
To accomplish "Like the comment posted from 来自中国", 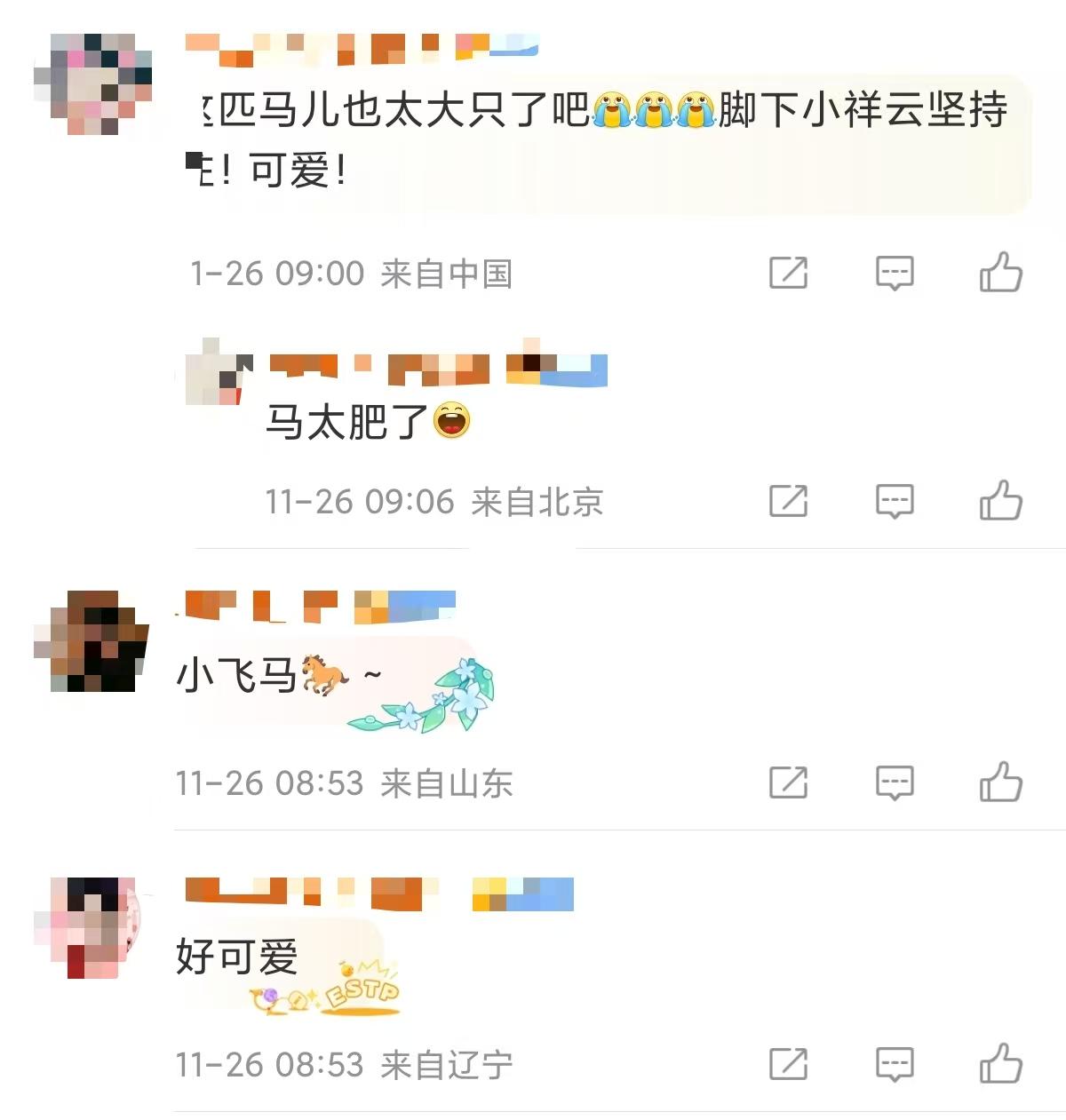I will [1000, 273].
